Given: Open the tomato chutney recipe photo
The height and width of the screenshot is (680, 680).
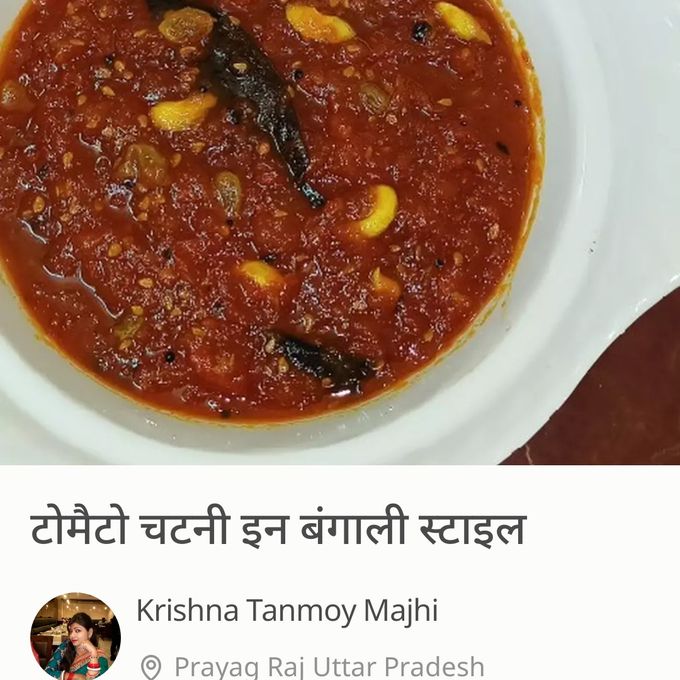Looking at the screenshot, I should pyautogui.click(x=340, y=230).
